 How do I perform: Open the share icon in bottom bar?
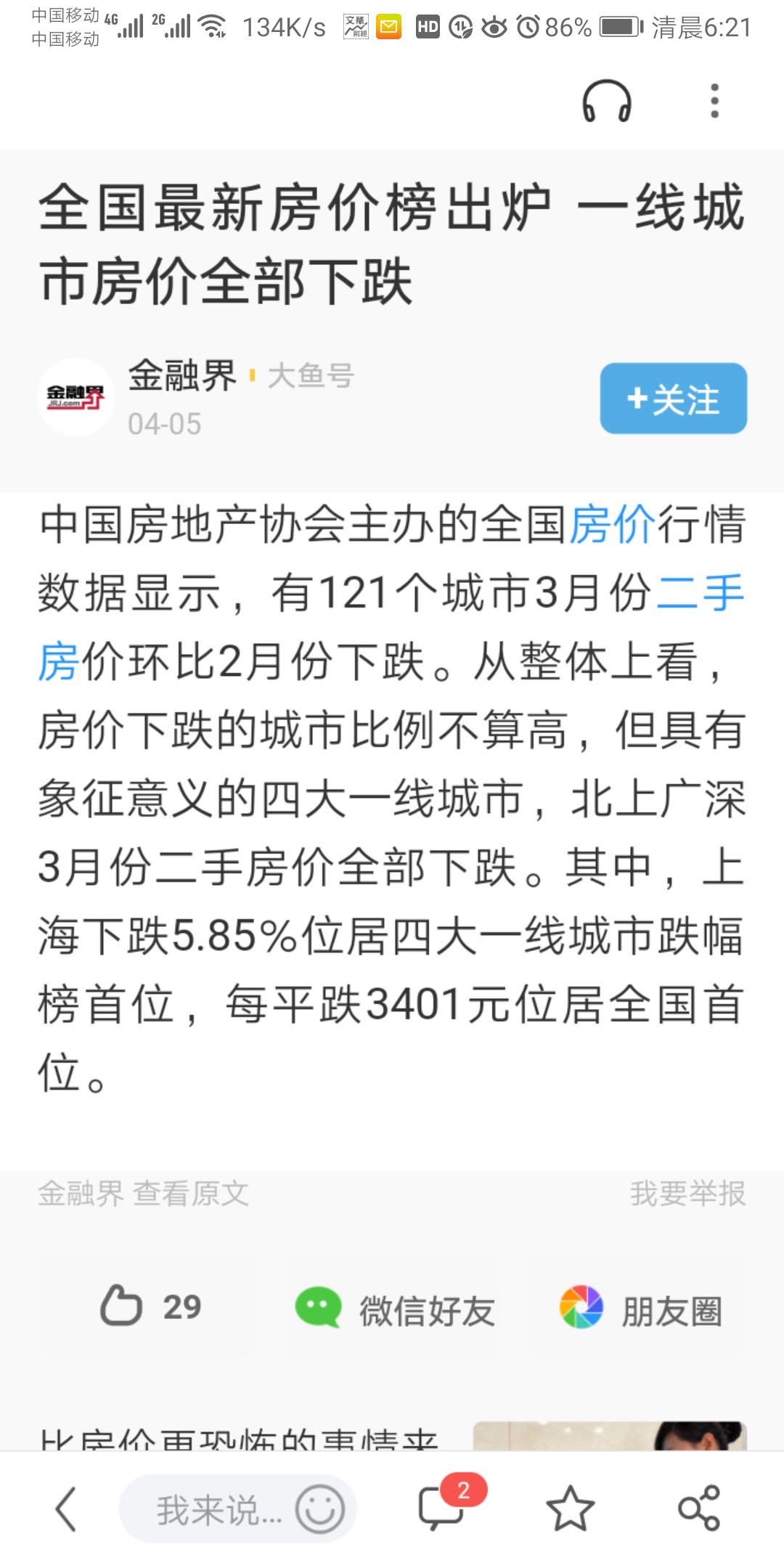[698, 1508]
